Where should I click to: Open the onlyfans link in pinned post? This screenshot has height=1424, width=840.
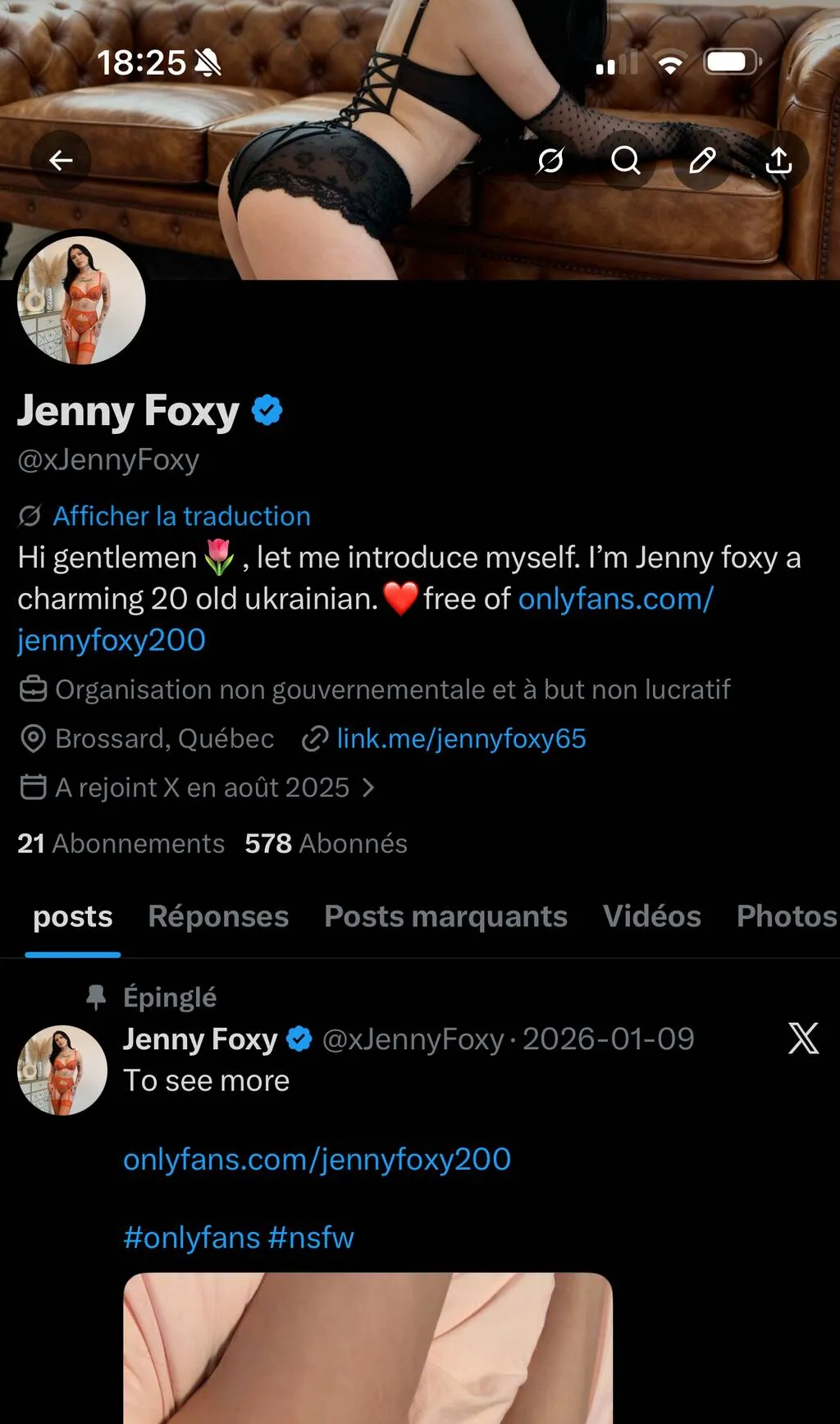317,1160
